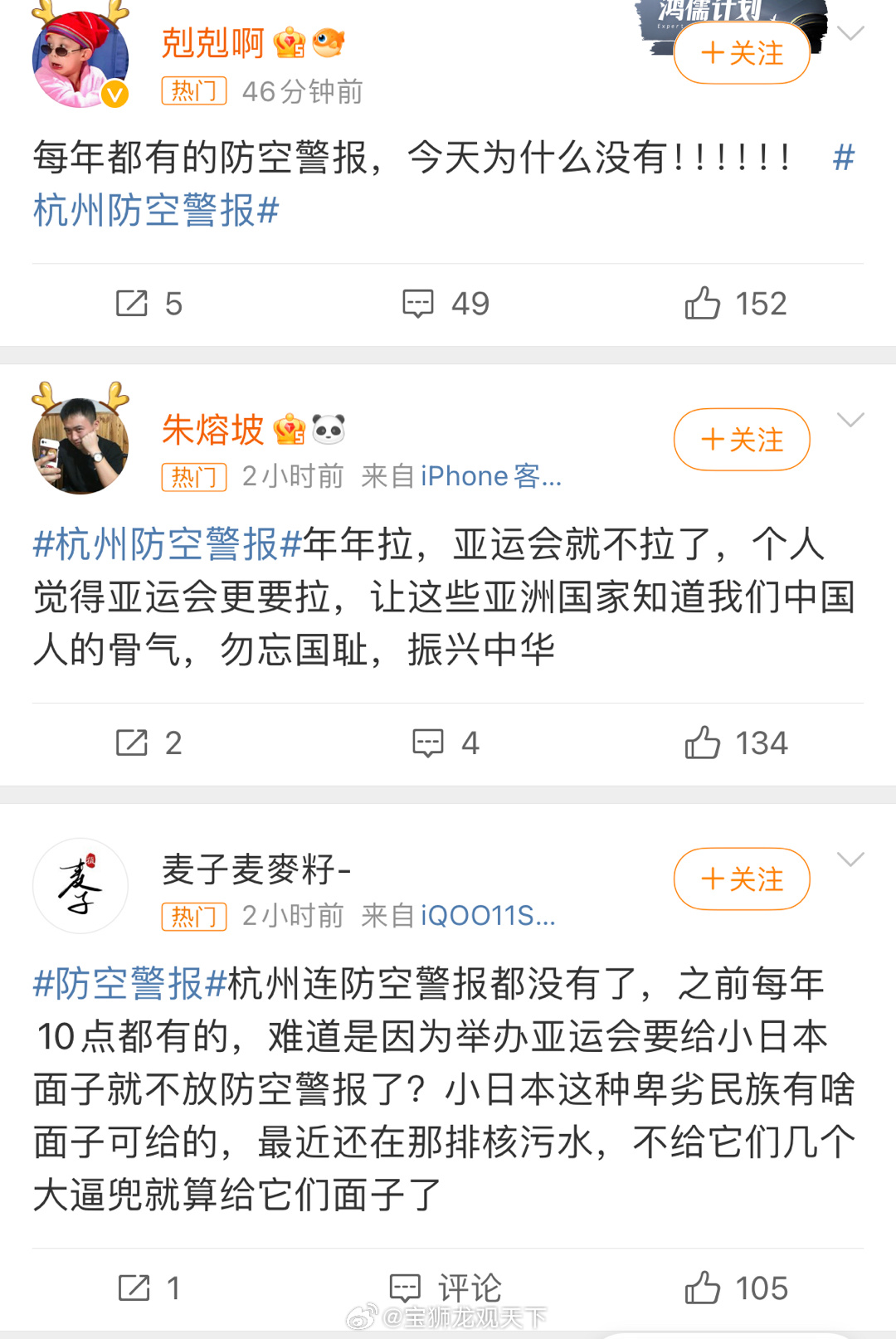Like 剋剋啊's post with 152 likes
This screenshot has height=1339, width=896.
[x=735, y=304]
